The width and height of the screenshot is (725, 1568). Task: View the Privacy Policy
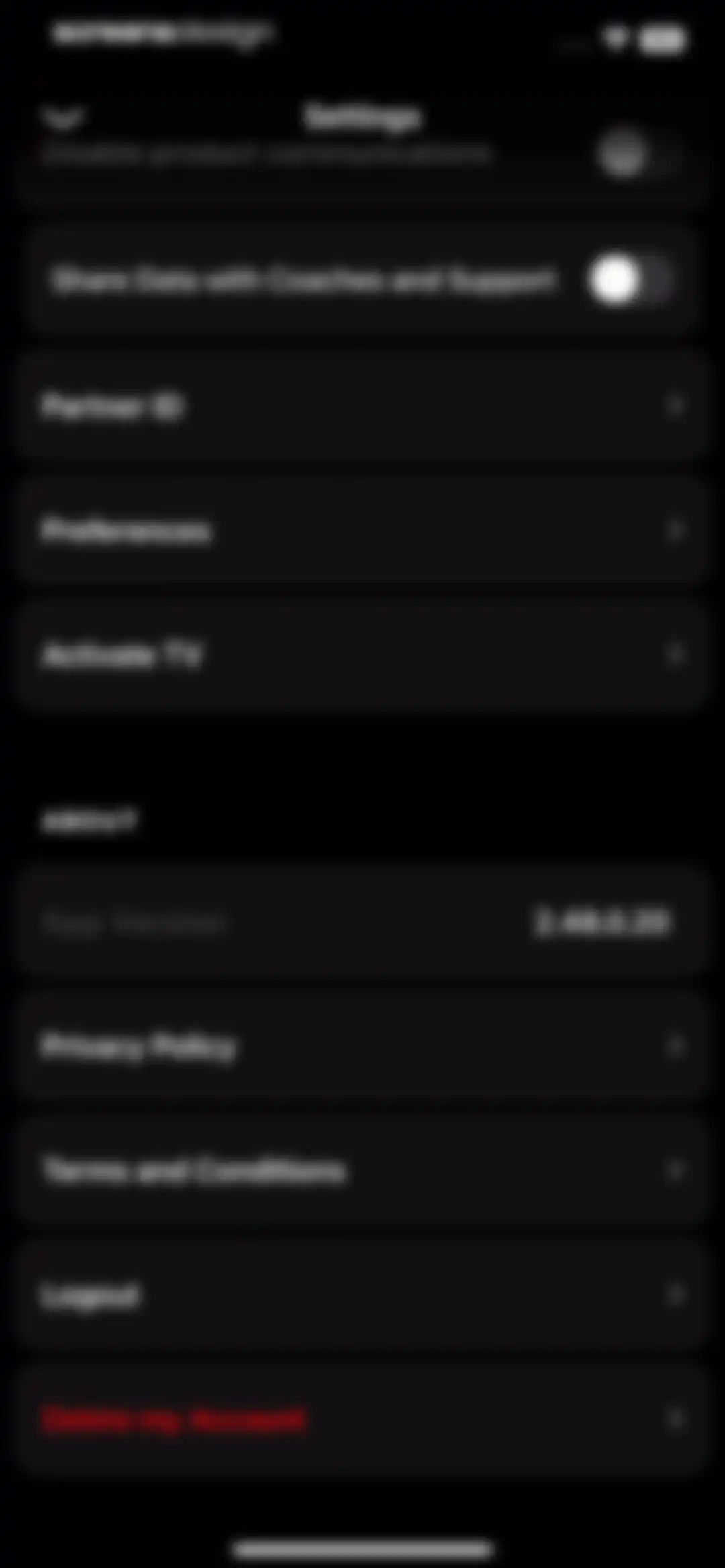(x=362, y=1046)
